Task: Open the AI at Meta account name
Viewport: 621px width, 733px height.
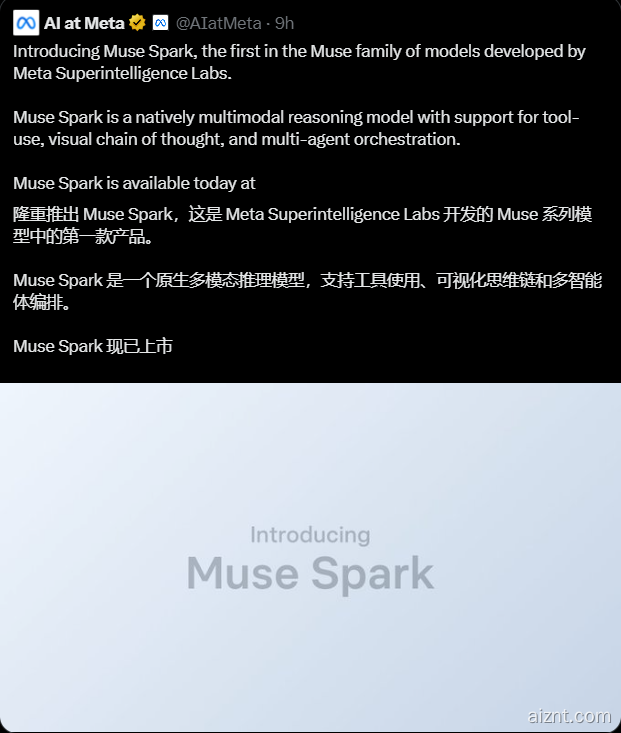Action: click(x=84, y=23)
